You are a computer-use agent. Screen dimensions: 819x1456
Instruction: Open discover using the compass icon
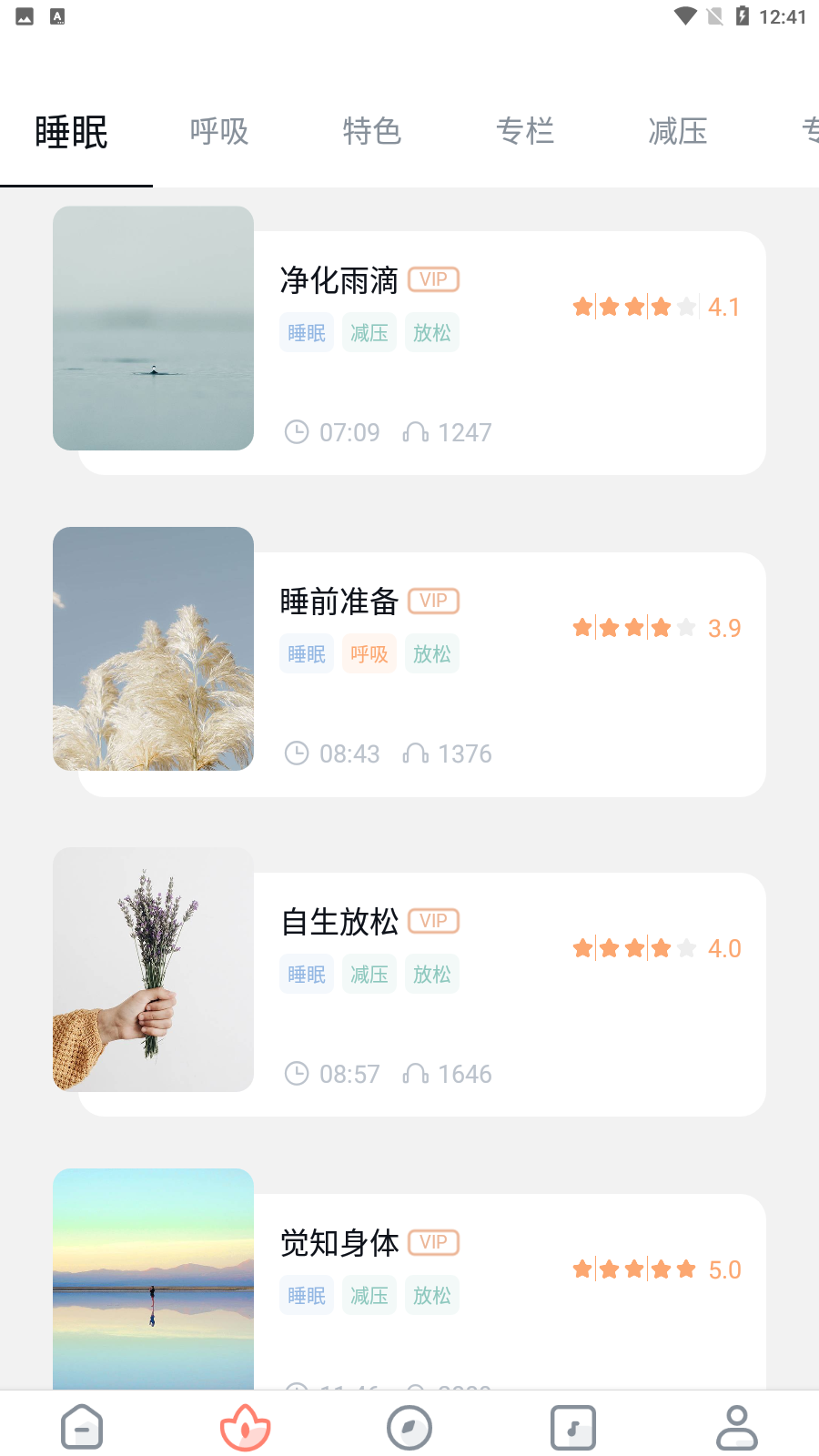click(x=409, y=1427)
